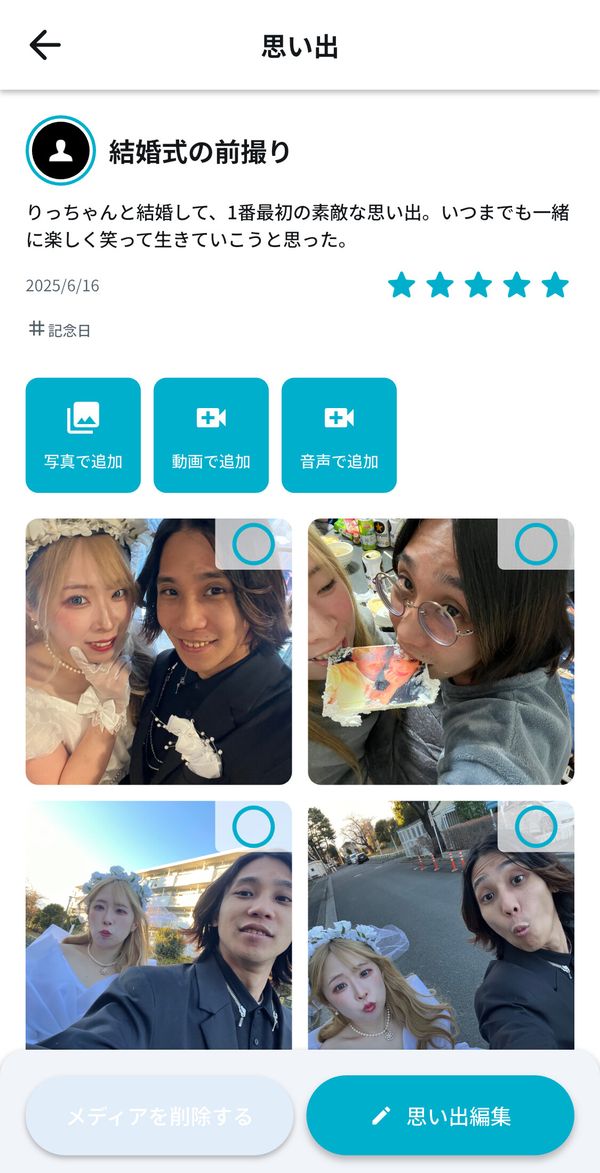Image resolution: width=600 pixels, height=1173 pixels.
Task: Tap the 写真で追加 button
Action: coord(83,435)
